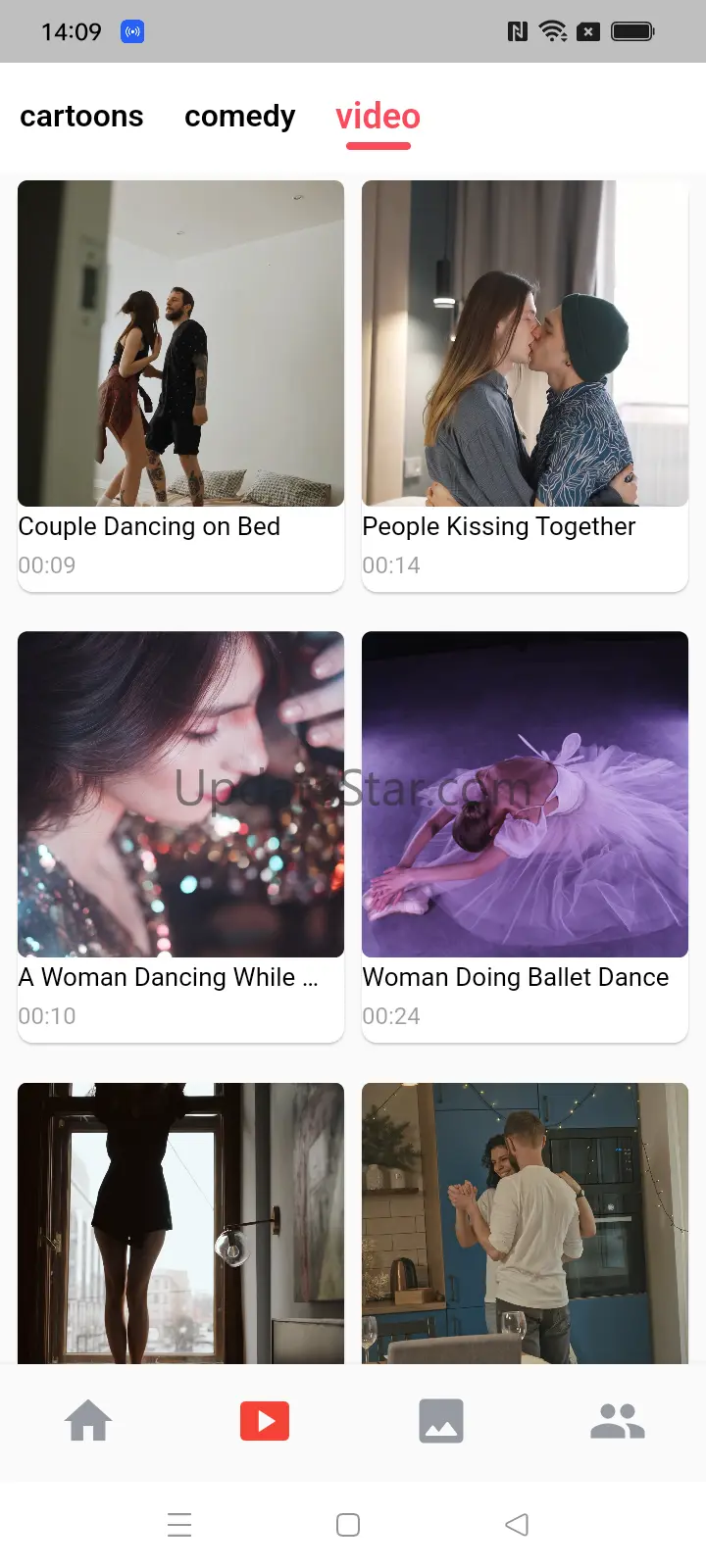The image size is (706, 1568).
Task: Switch to the comedy tab
Action: [x=239, y=117]
